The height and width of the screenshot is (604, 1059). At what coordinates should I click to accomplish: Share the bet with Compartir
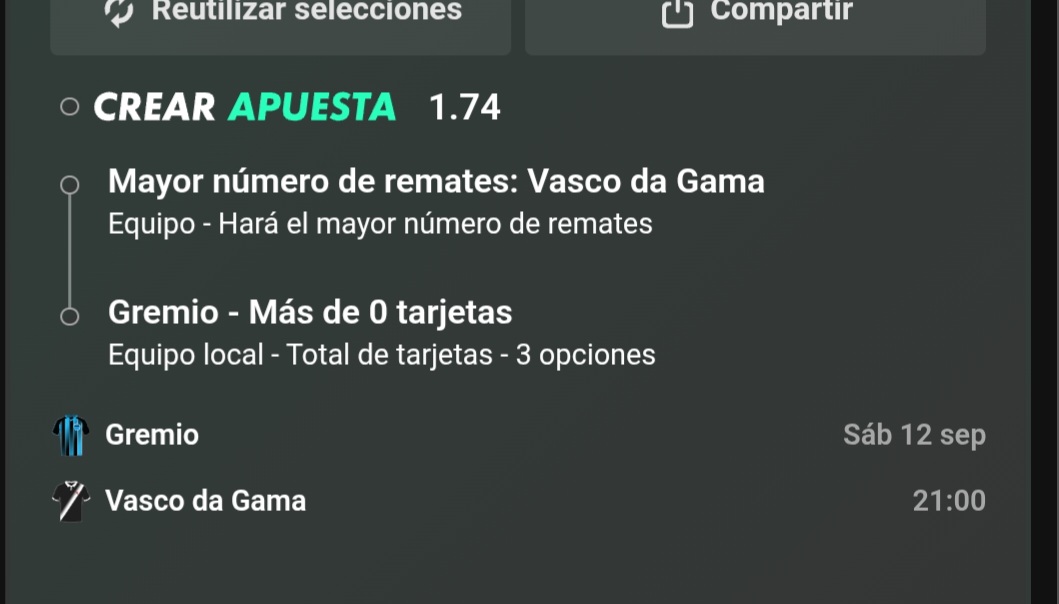coord(755,26)
